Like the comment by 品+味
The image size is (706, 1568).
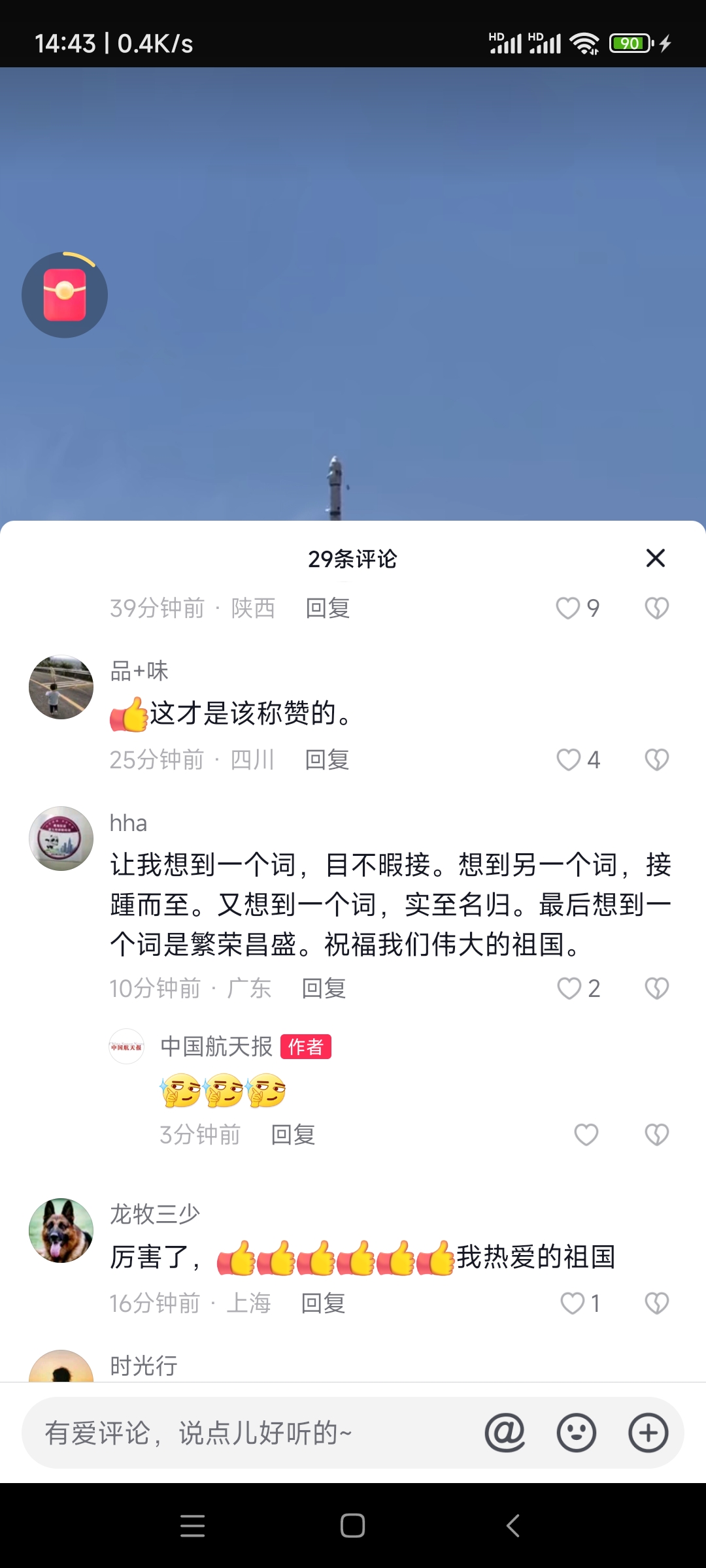[569, 760]
